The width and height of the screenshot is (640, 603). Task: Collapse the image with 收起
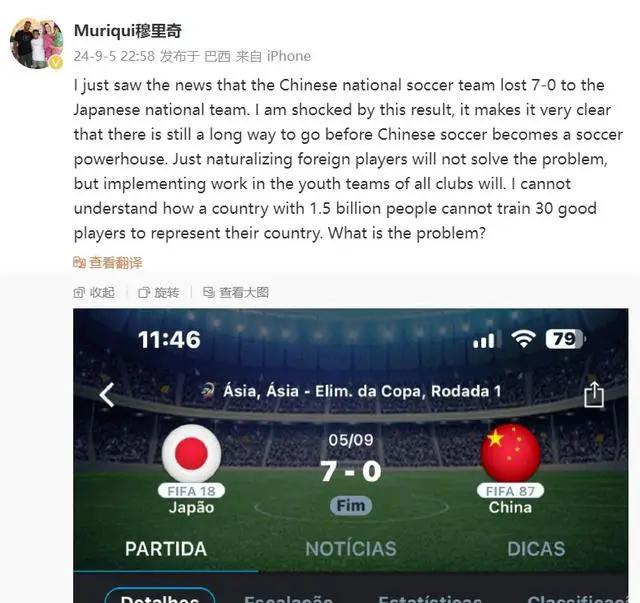point(95,292)
